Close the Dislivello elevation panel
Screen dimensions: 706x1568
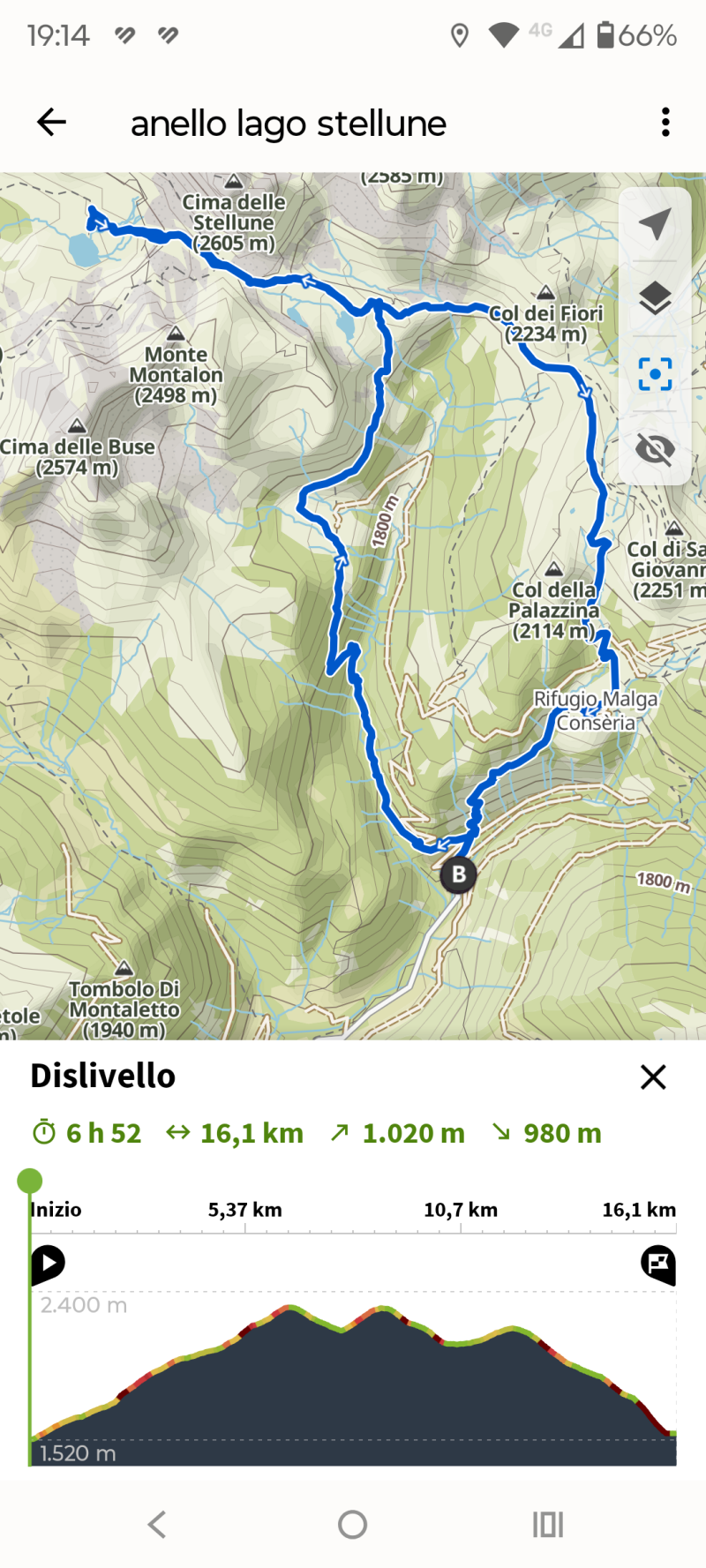click(653, 1077)
